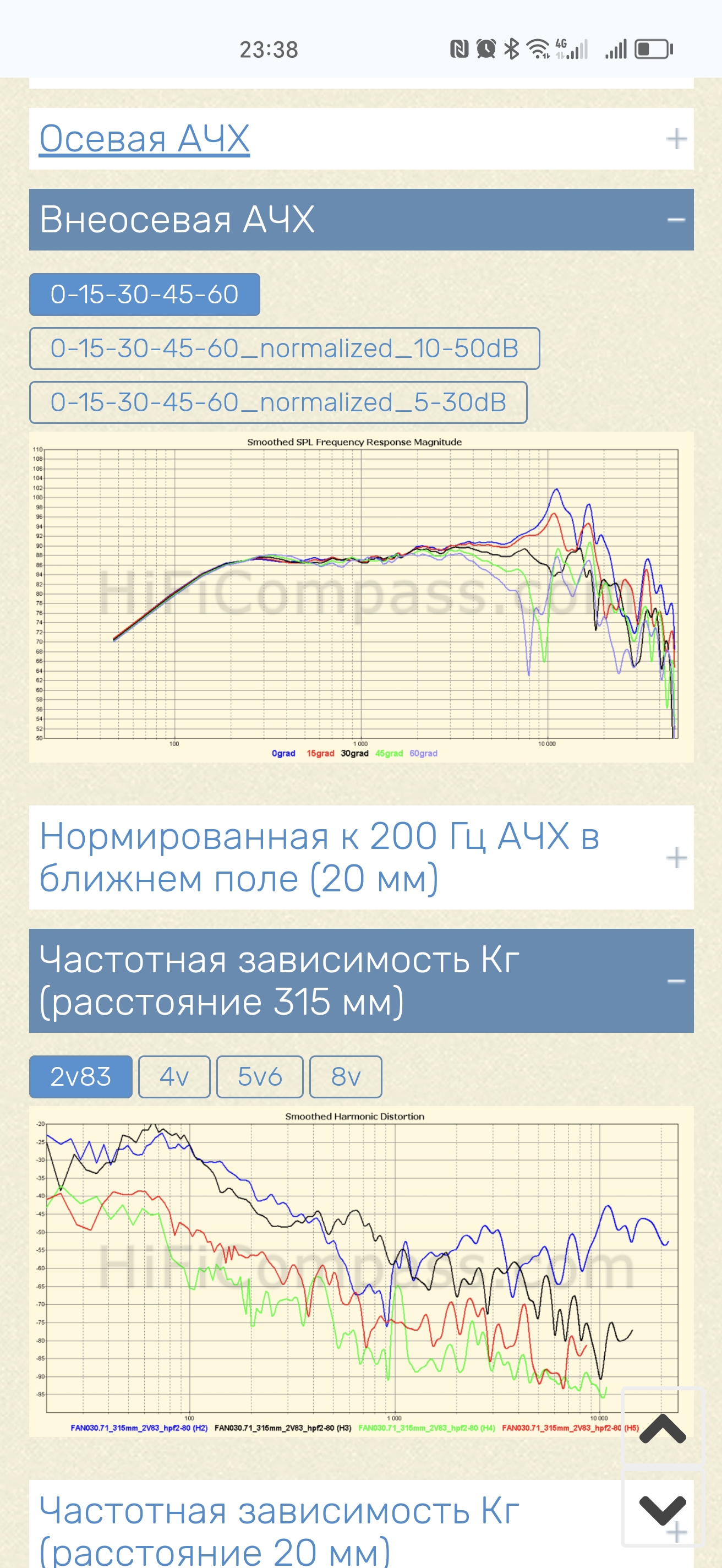Expand the Нормированная к 200 Гц АЧХ section
Viewport: 722px width, 1568px height.
[360, 857]
